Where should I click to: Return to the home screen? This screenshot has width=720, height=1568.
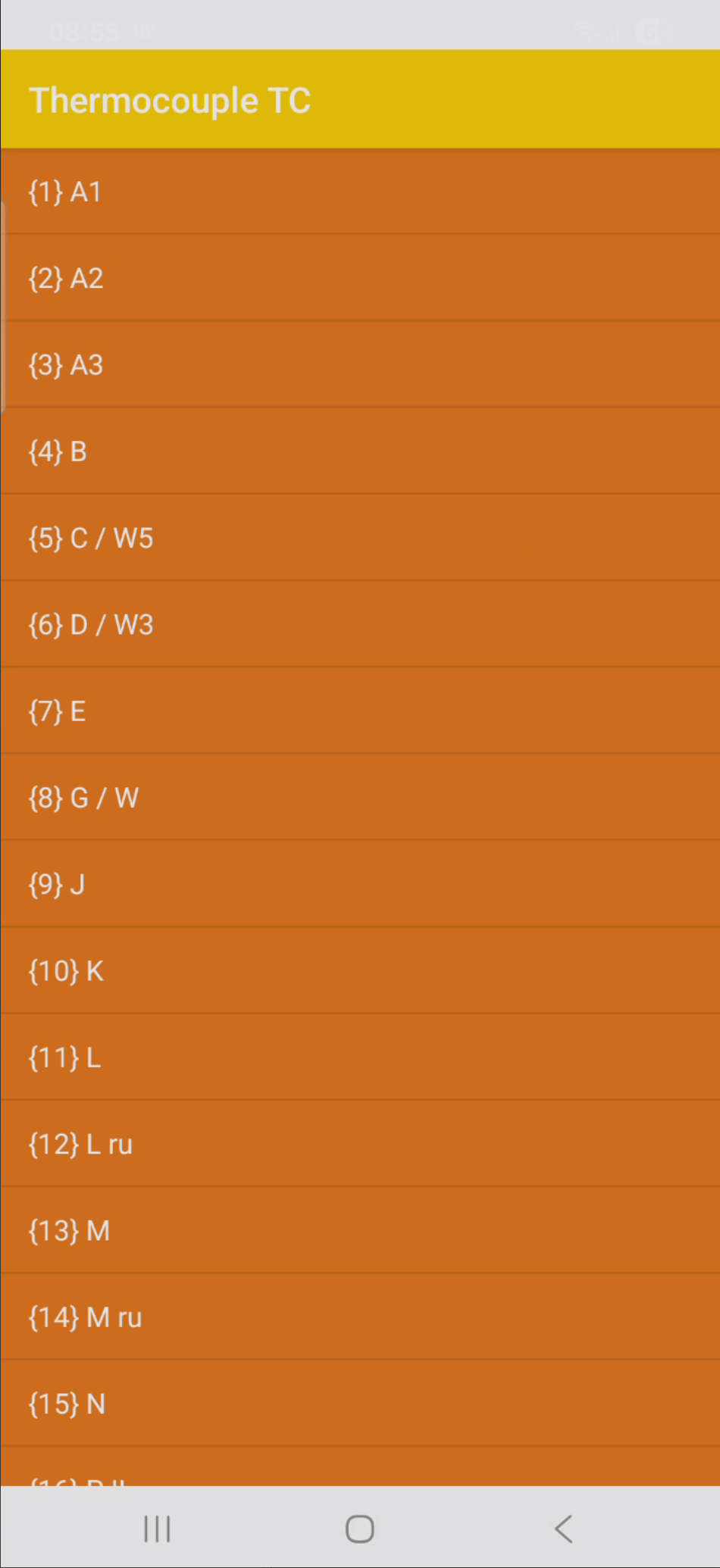point(360,1529)
